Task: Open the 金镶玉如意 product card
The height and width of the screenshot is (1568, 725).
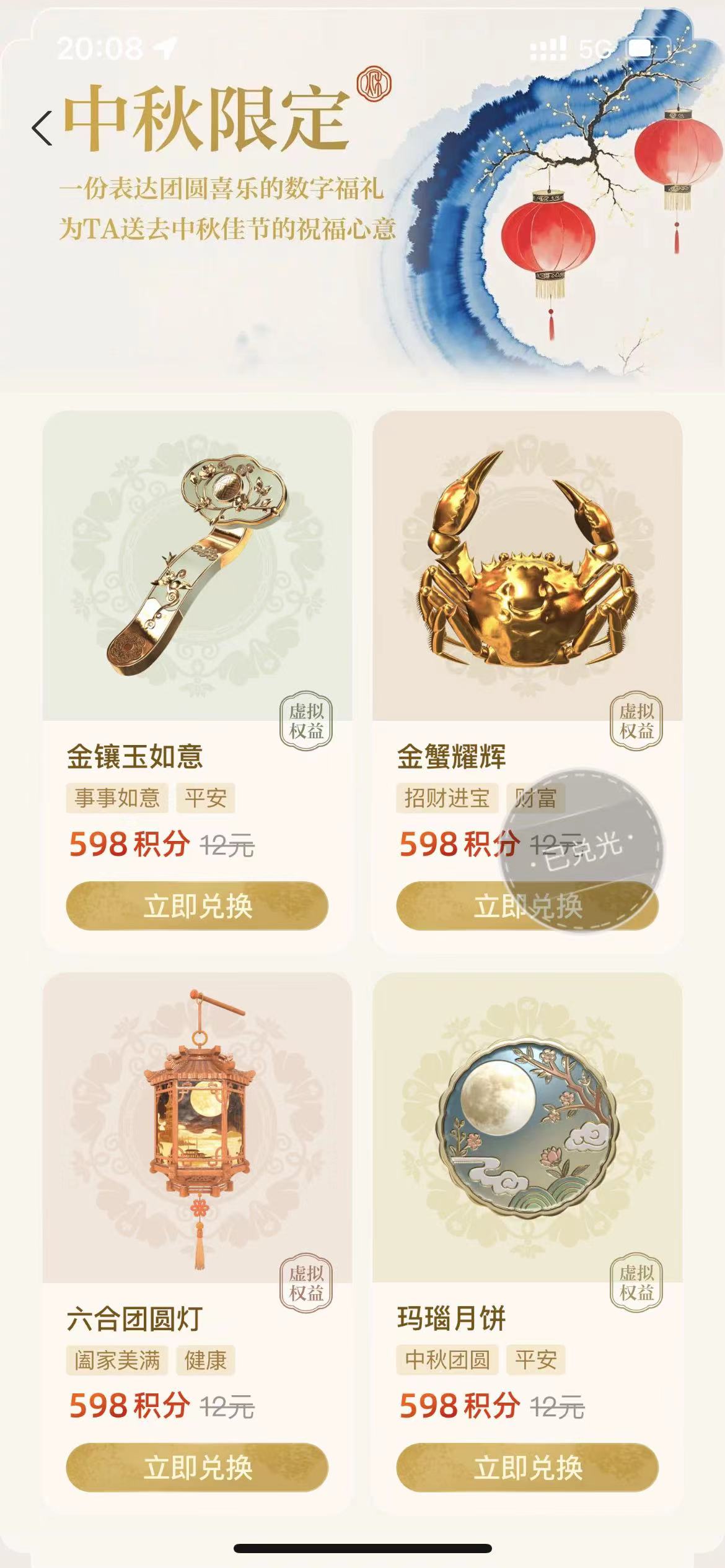Action: tap(197, 567)
